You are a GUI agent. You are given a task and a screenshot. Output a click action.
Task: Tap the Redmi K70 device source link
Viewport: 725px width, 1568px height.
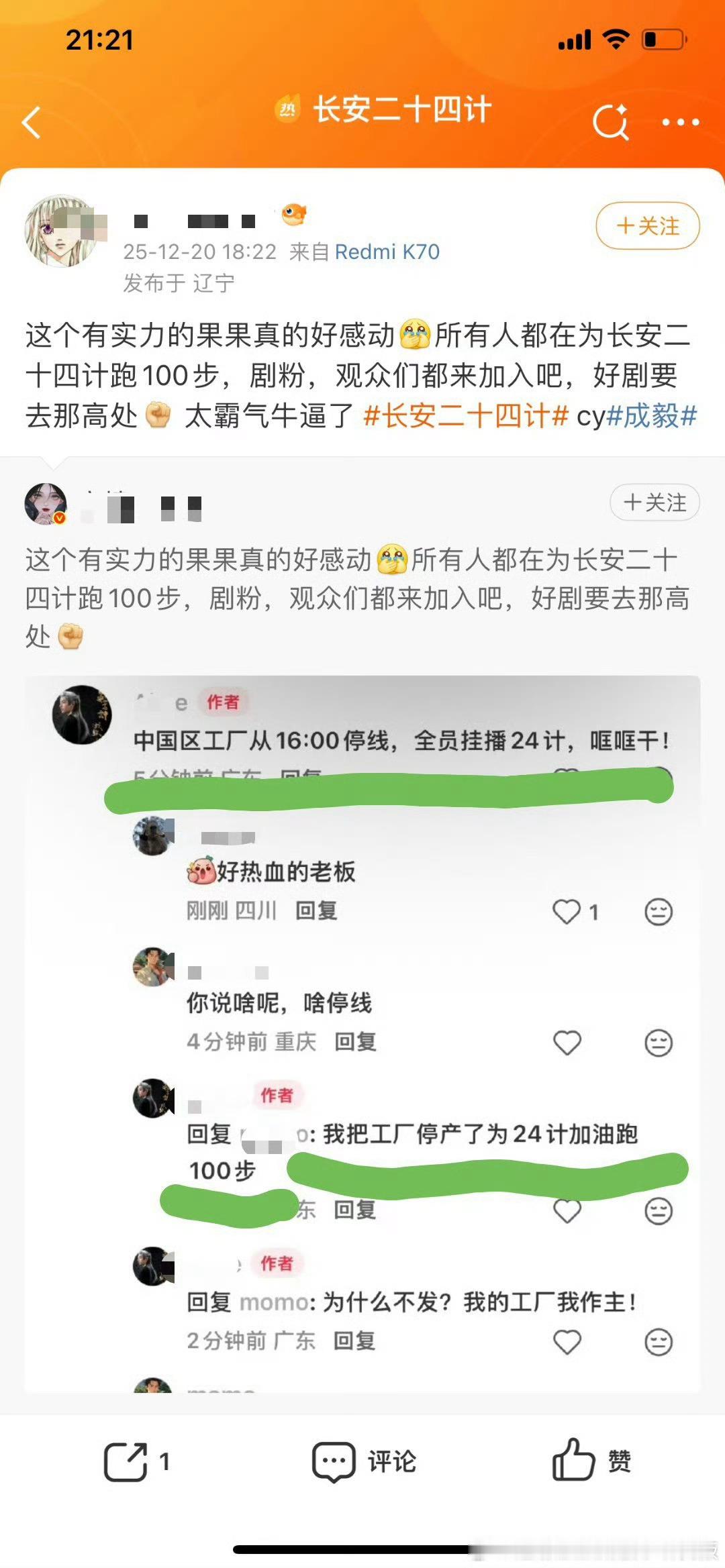(x=387, y=252)
